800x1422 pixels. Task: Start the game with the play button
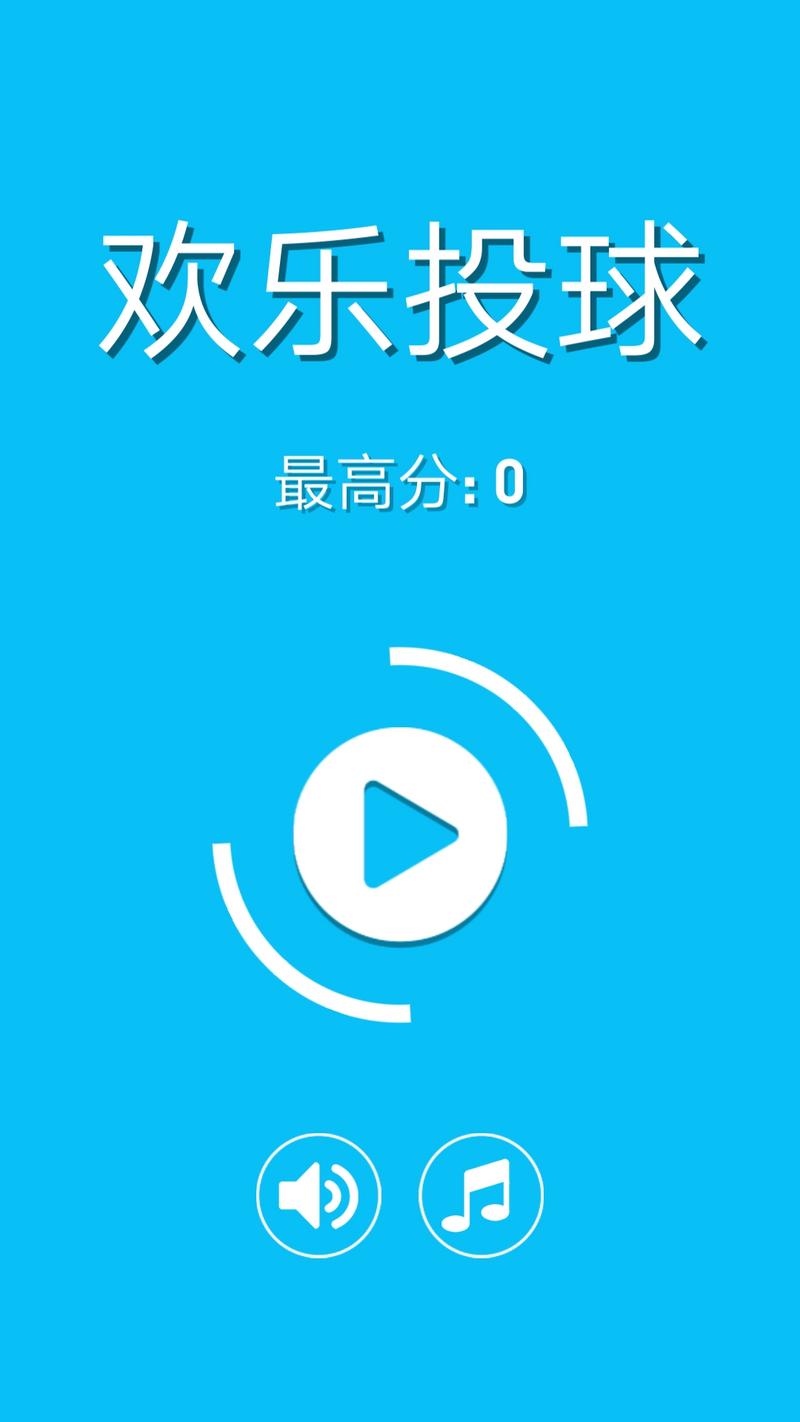[x=400, y=834]
